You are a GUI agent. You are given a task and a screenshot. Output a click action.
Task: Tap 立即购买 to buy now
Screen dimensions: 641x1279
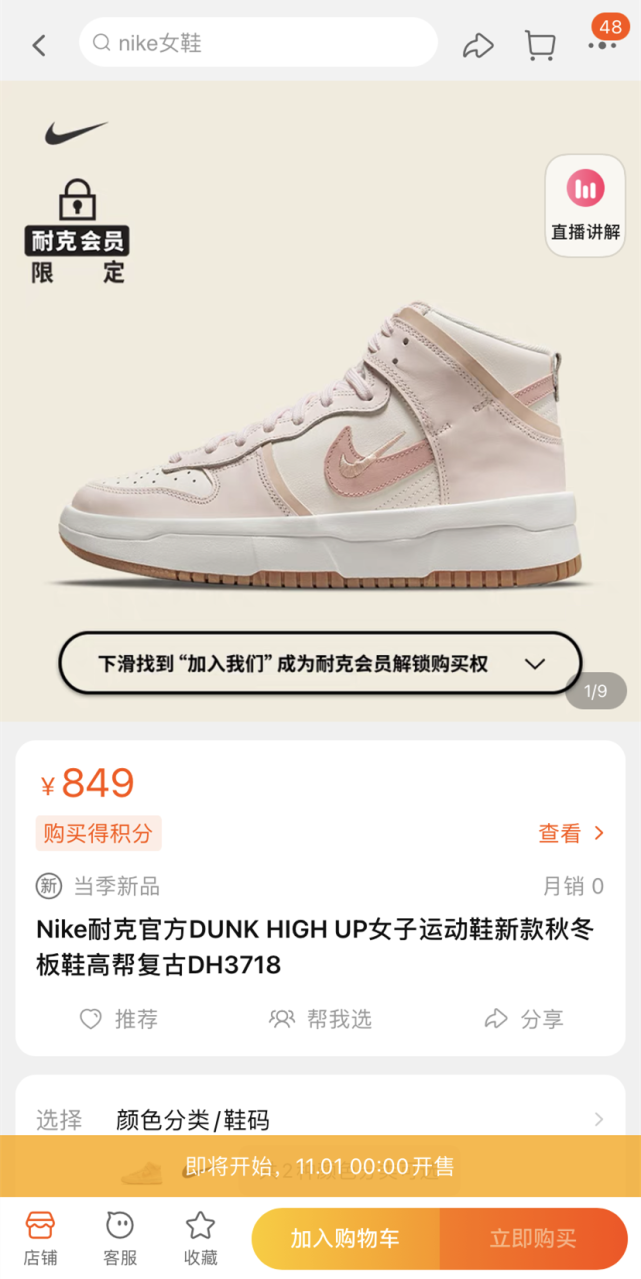(533, 1239)
